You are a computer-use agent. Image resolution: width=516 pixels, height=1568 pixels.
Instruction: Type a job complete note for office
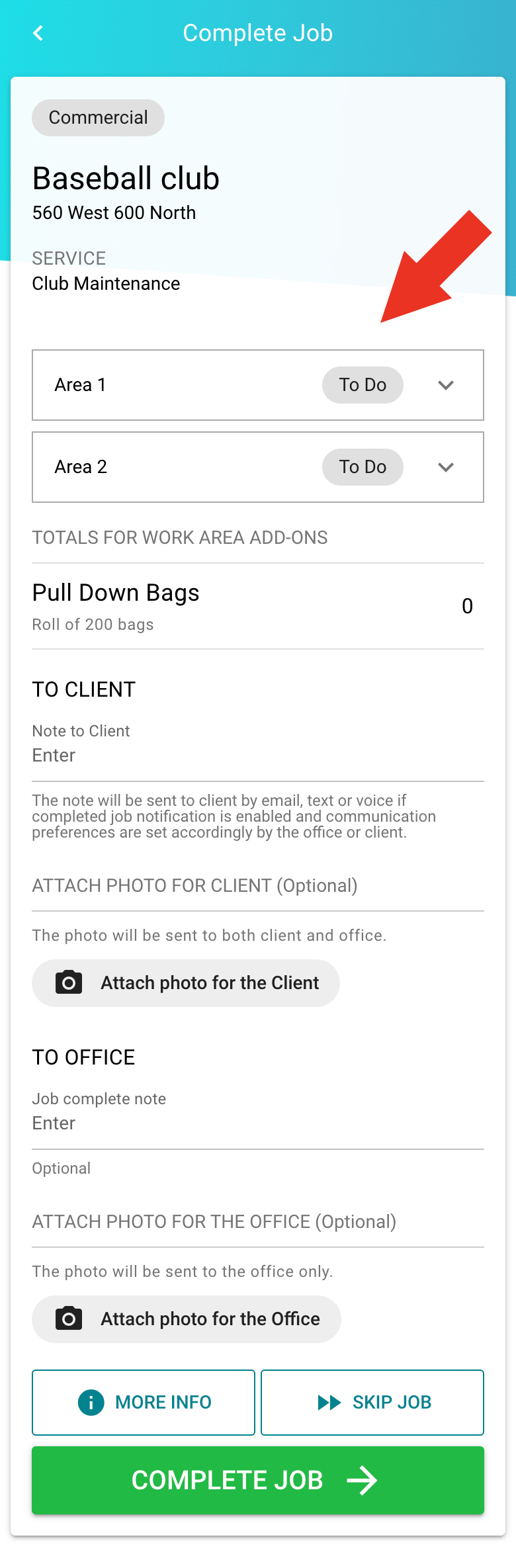(x=257, y=1123)
